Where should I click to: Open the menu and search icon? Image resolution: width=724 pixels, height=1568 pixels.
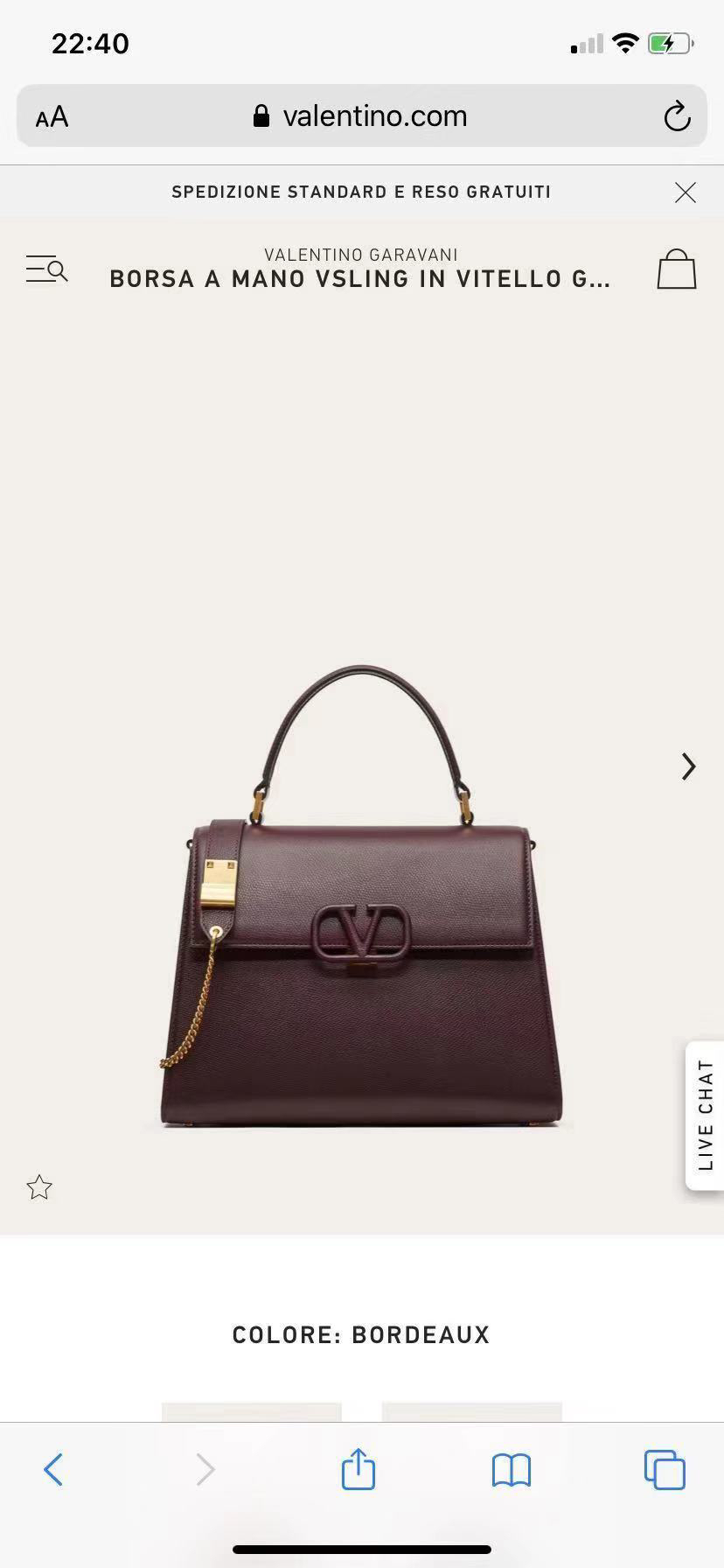[46, 269]
